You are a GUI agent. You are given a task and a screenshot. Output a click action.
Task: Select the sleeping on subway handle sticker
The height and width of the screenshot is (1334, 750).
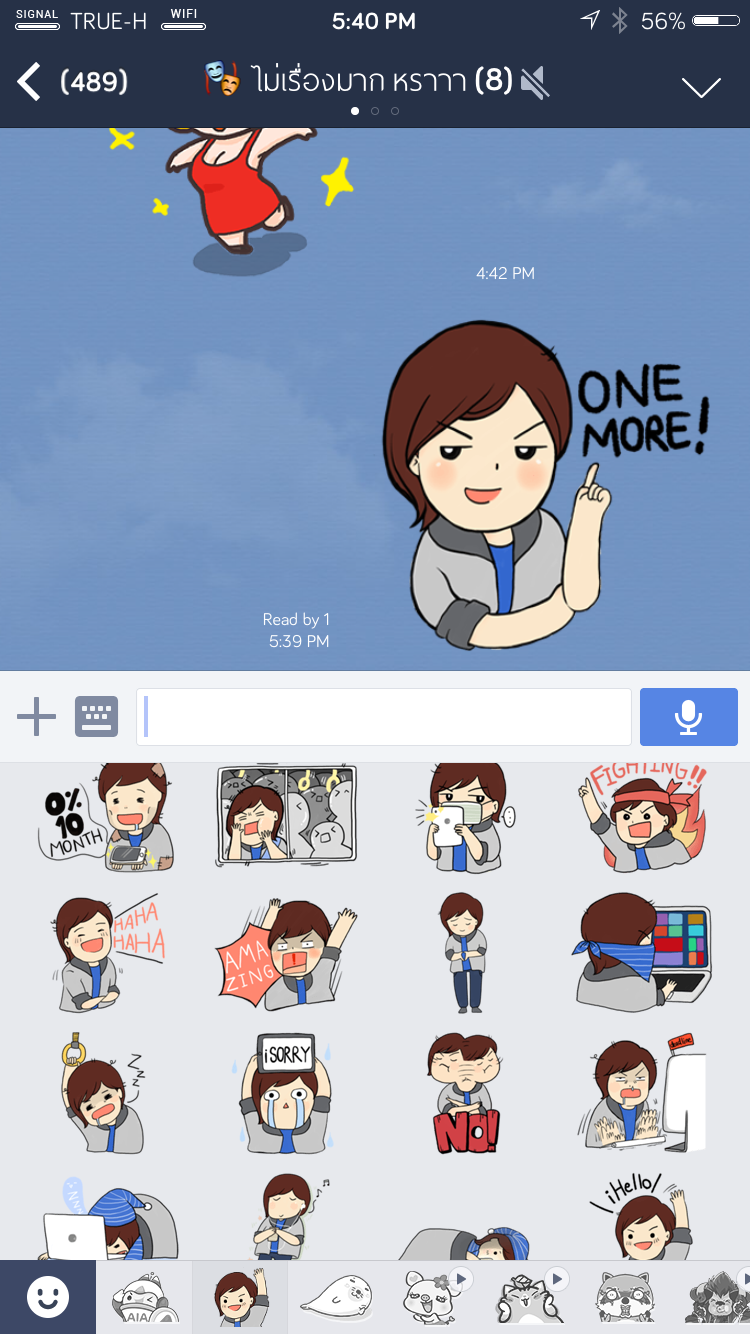point(103,1092)
